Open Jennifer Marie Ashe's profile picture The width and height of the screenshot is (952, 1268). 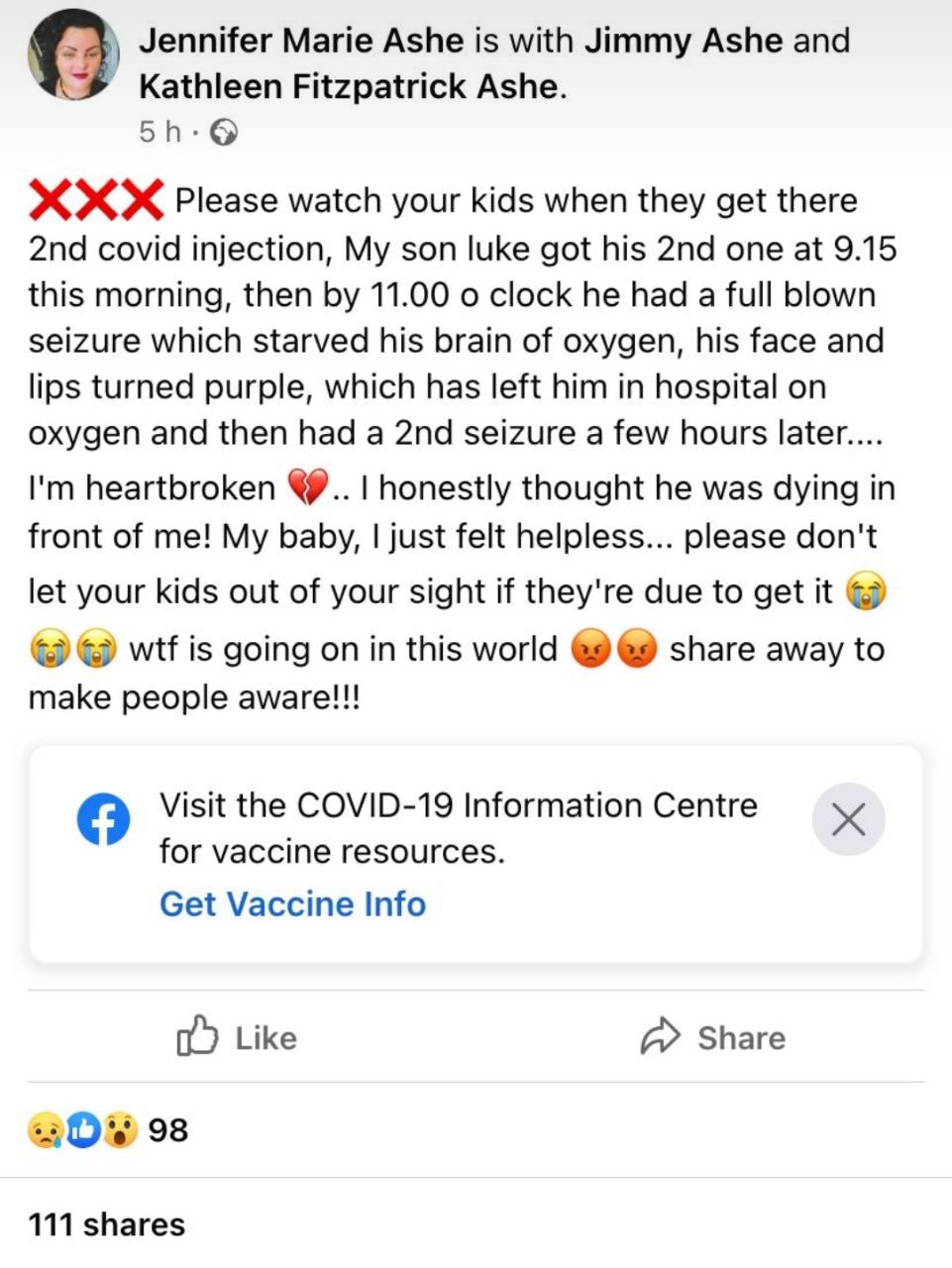pyautogui.click(x=73, y=55)
